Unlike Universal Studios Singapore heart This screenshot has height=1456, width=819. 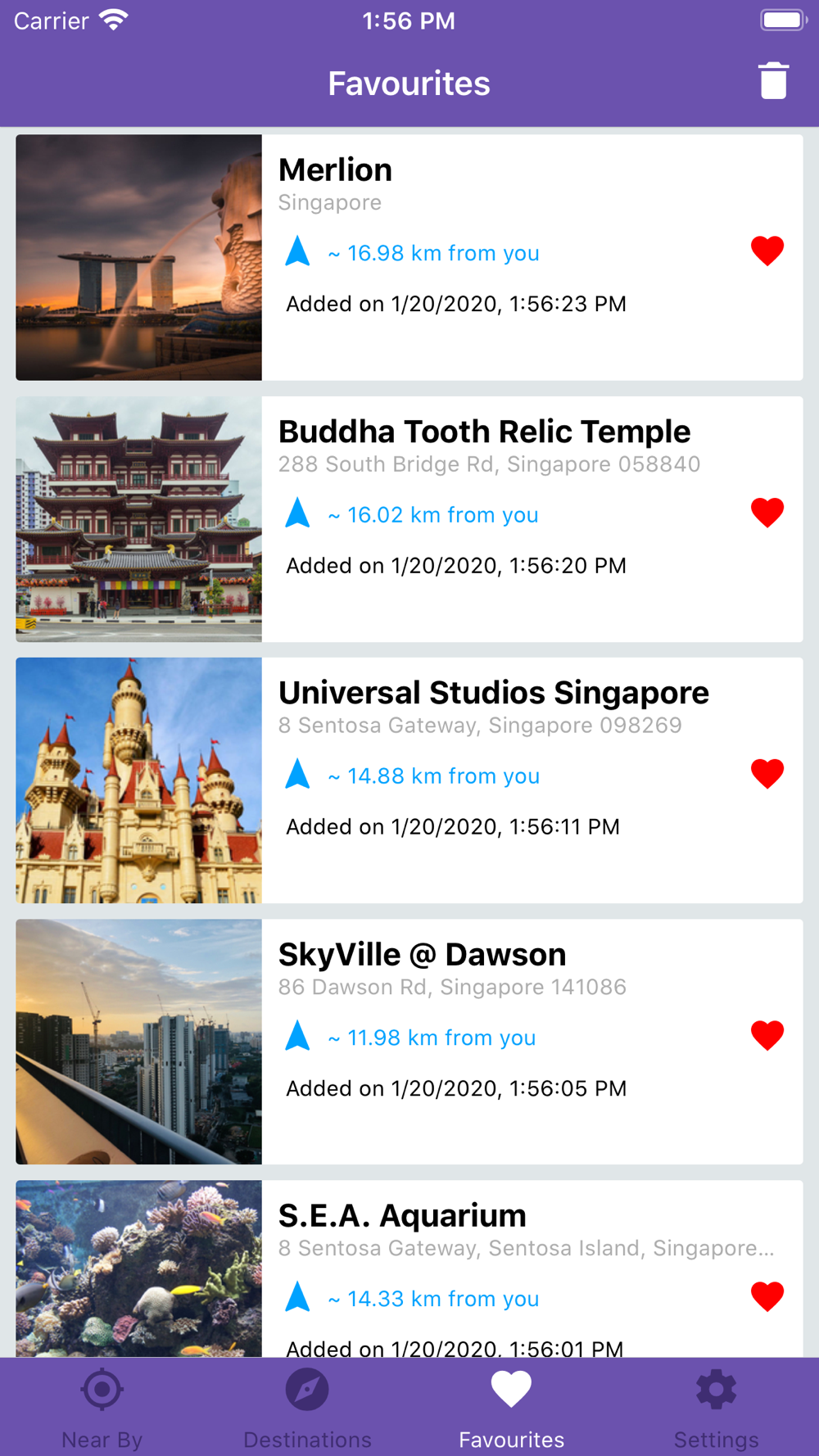pos(767,773)
